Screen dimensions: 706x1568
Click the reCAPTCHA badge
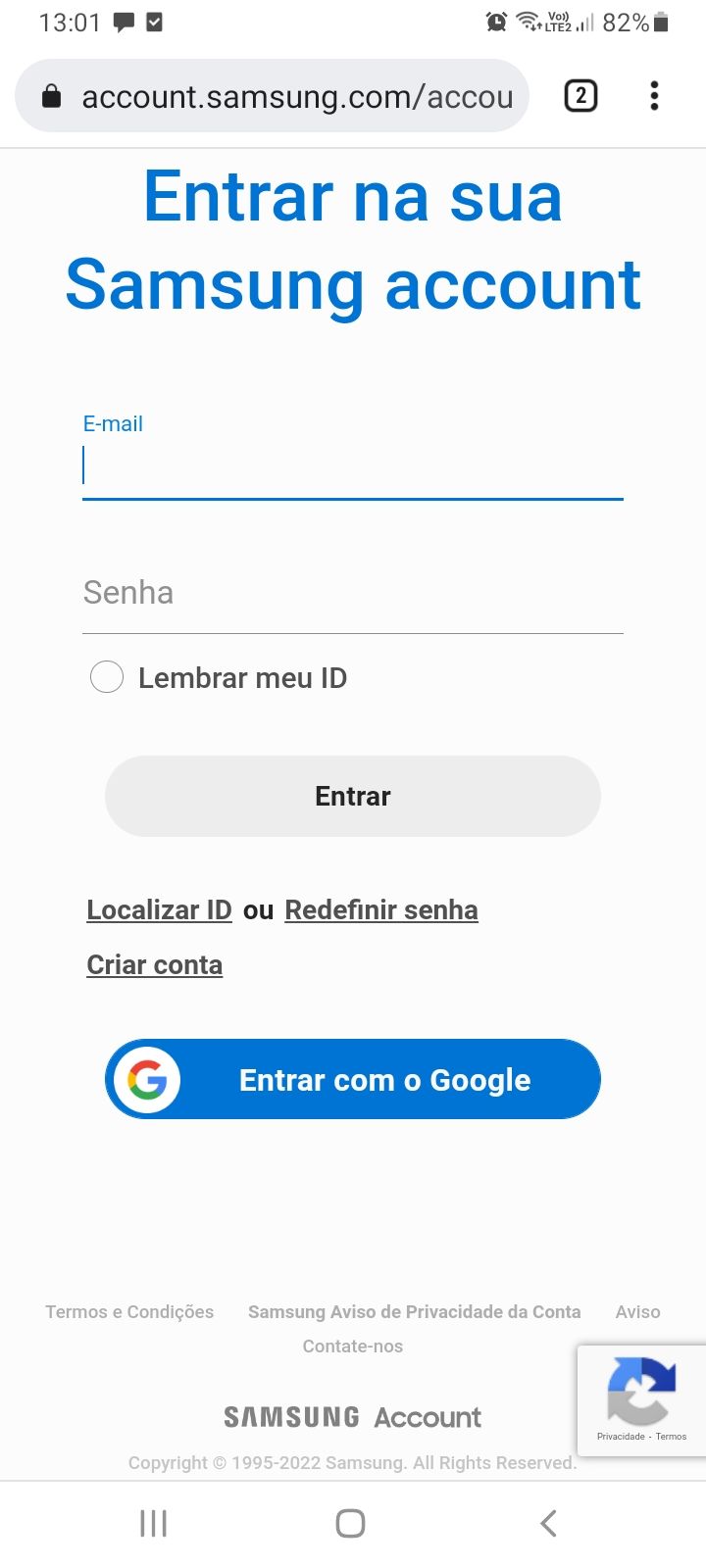pyautogui.click(x=641, y=1399)
